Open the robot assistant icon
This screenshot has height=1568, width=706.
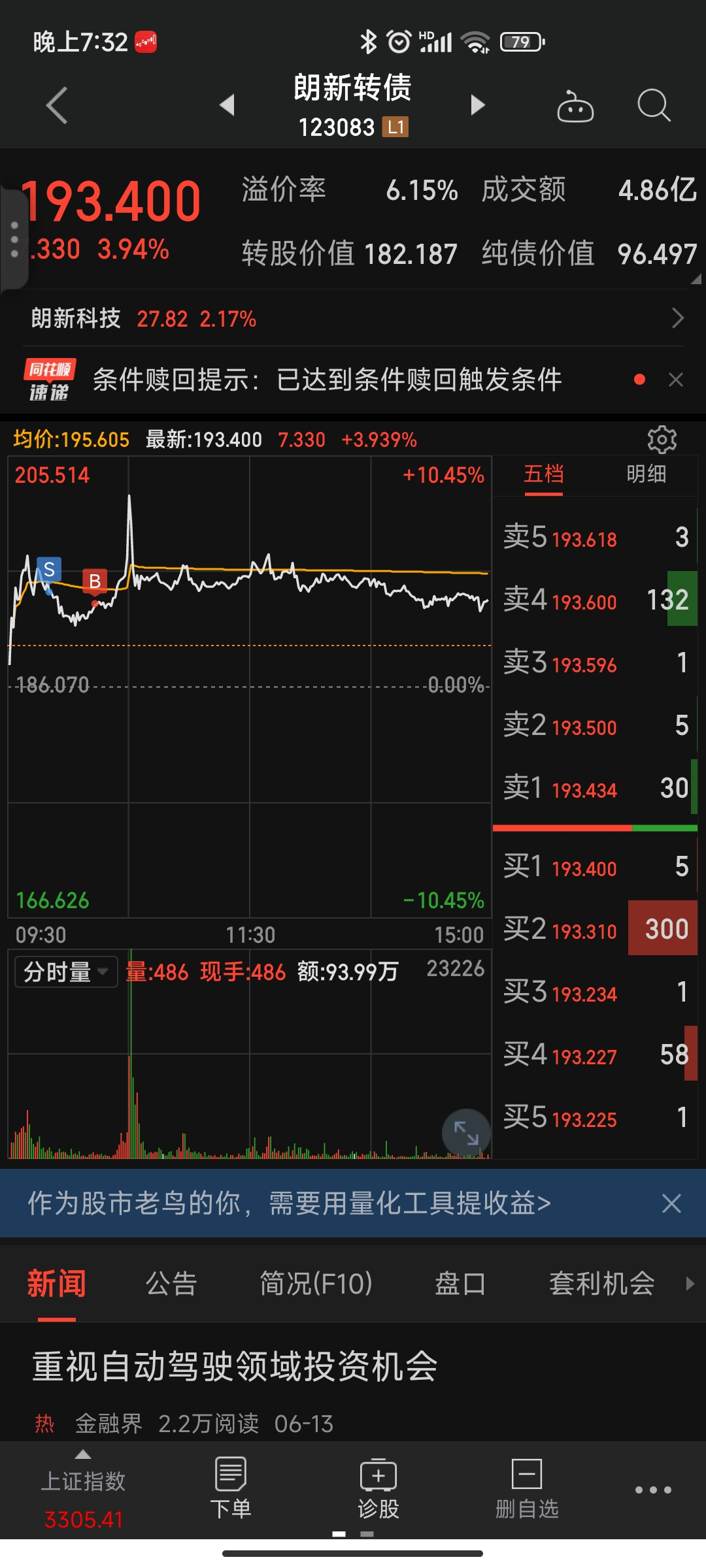575,106
